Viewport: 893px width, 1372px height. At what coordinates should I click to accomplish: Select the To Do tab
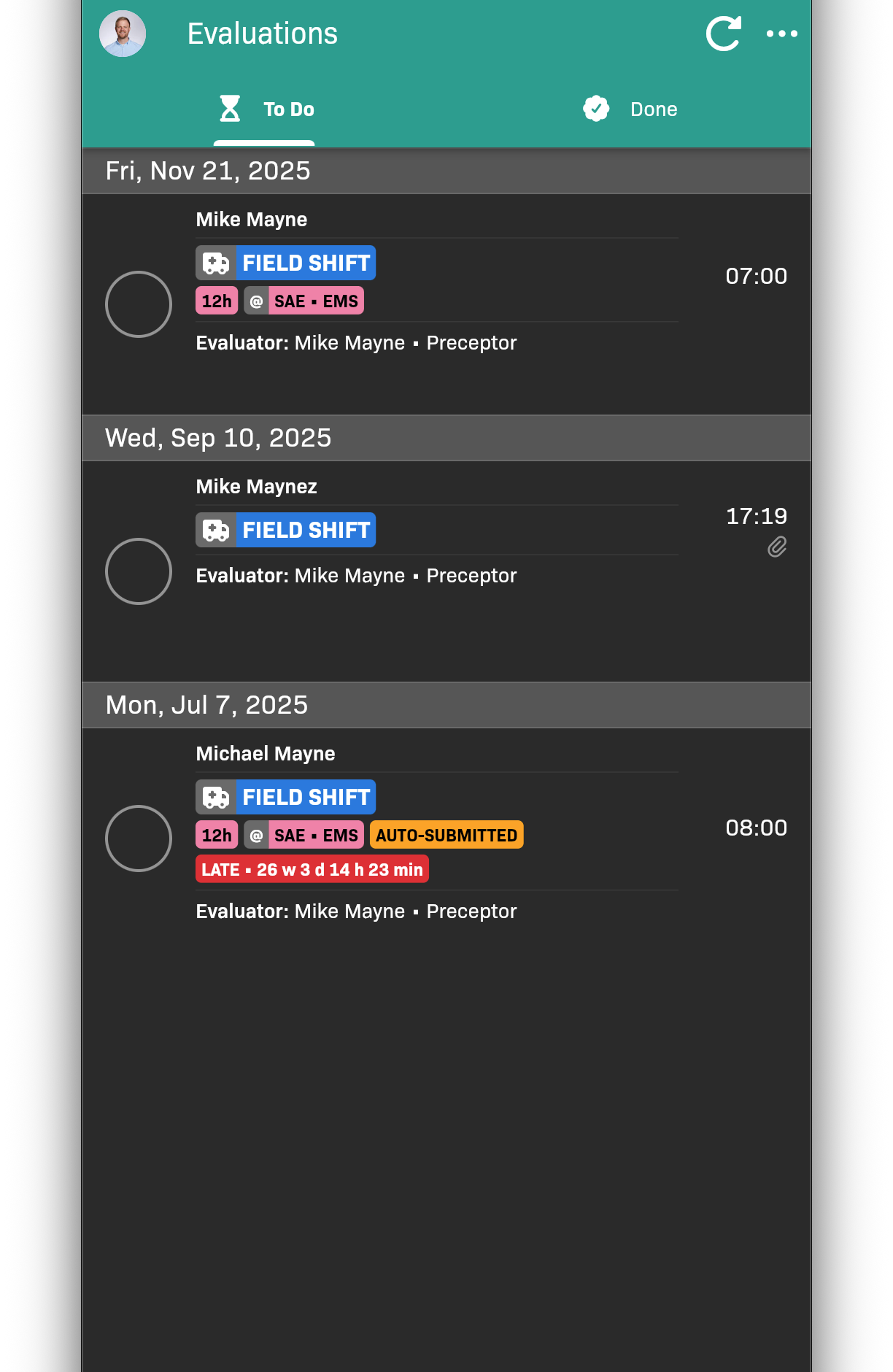click(x=266, y=109)
